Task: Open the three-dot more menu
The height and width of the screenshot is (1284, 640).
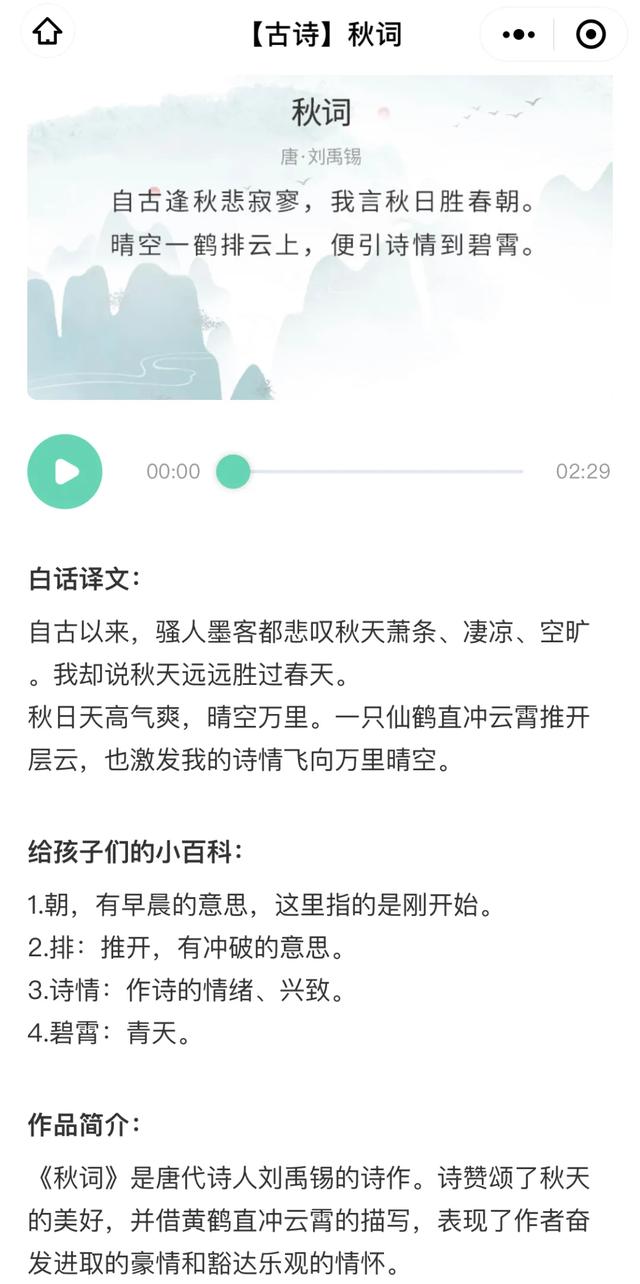Action: pyautogui.click(x=518, y=35)
